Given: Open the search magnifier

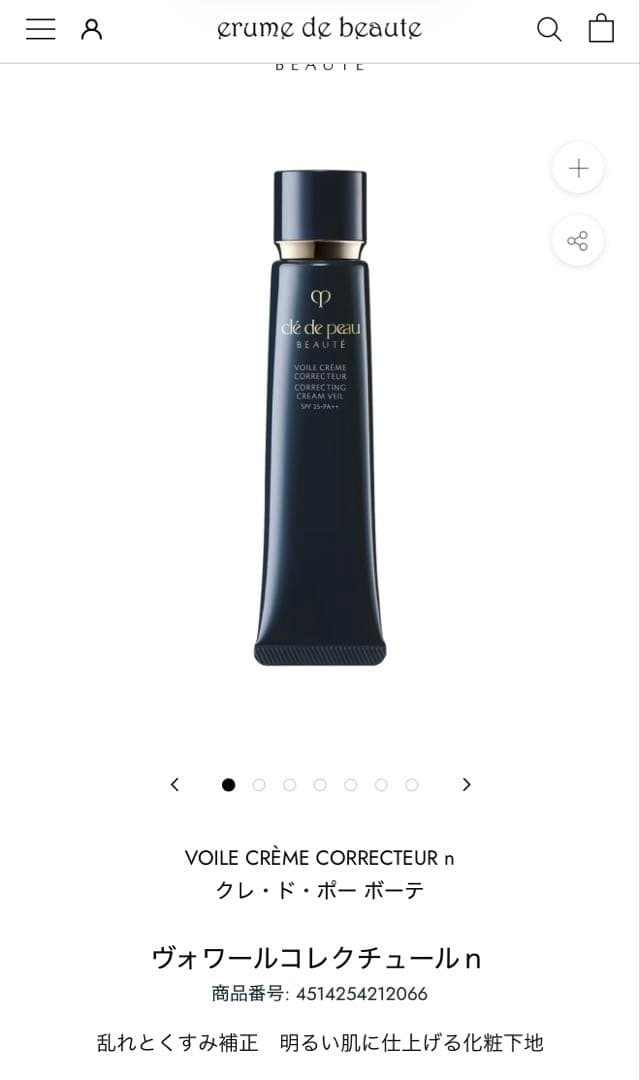Looking at the screenshot, I should tap(549, 29).
